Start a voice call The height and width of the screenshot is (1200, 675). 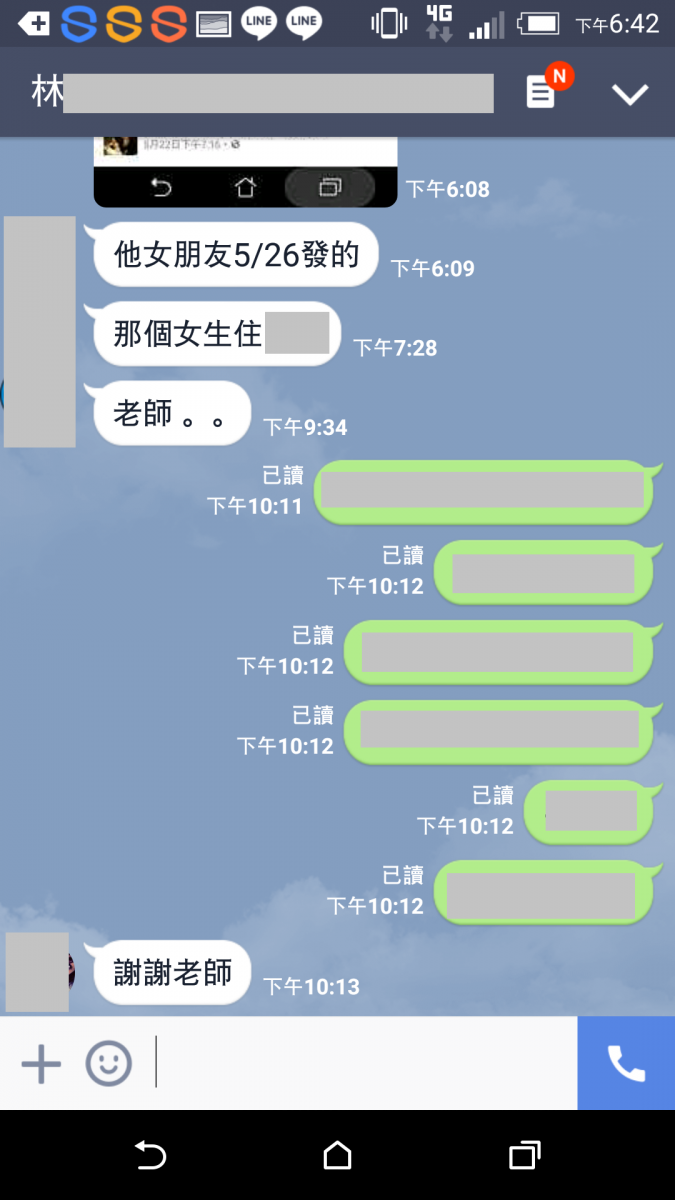(626, 1064)
